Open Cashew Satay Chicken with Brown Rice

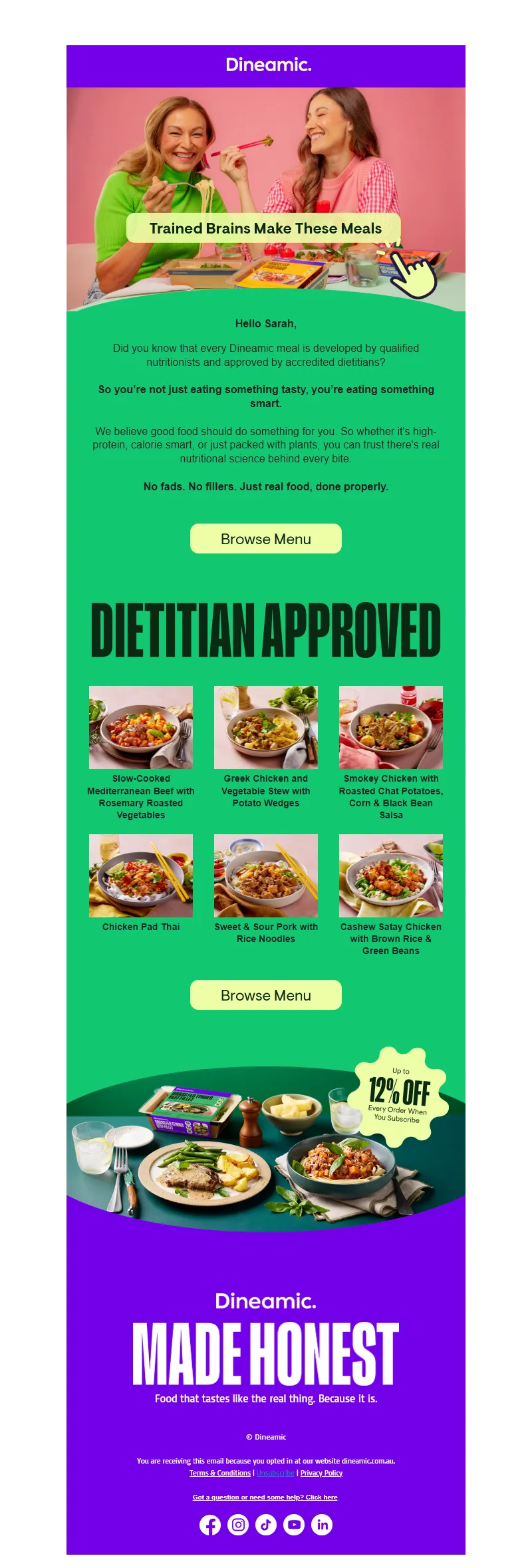point(390,875)
